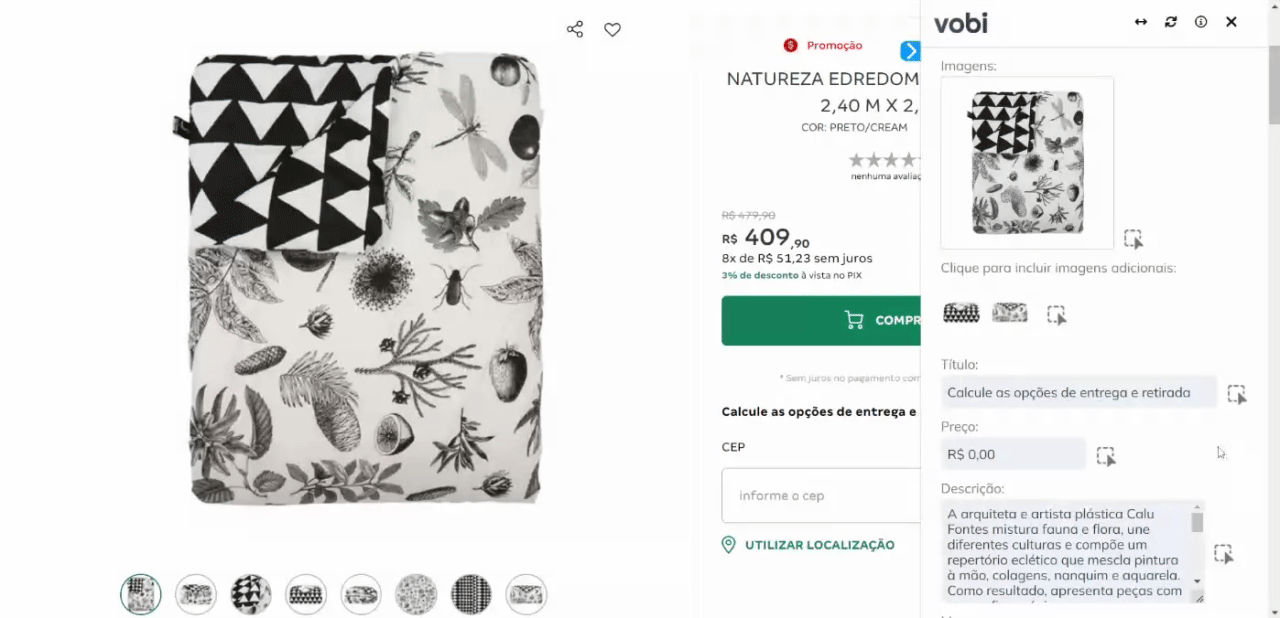Select the checkered-pattern thumbnail in the gallery
Image resolution: width=1280 pixels, height=618 pixels.
click(471, 594)
